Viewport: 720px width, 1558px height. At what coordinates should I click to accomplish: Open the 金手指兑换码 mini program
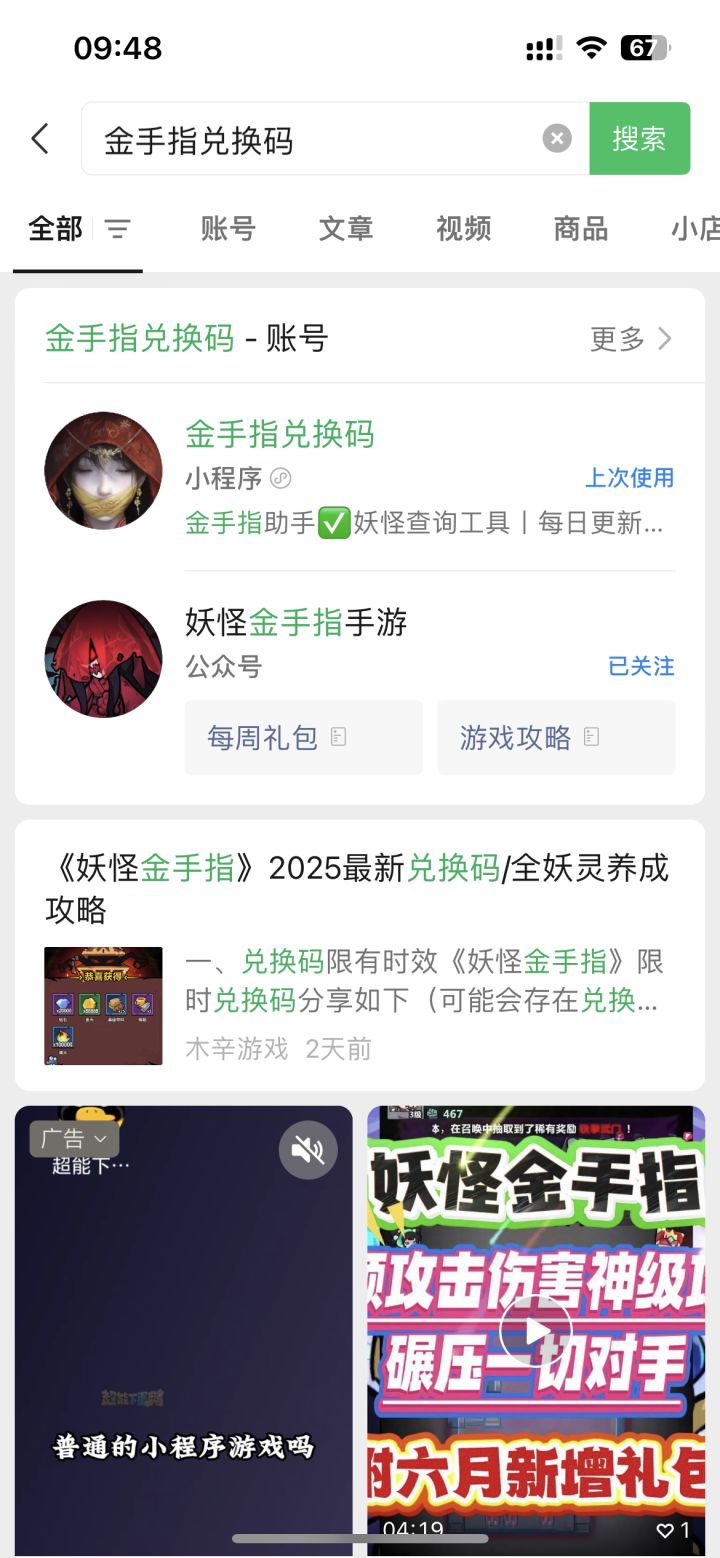280,435
